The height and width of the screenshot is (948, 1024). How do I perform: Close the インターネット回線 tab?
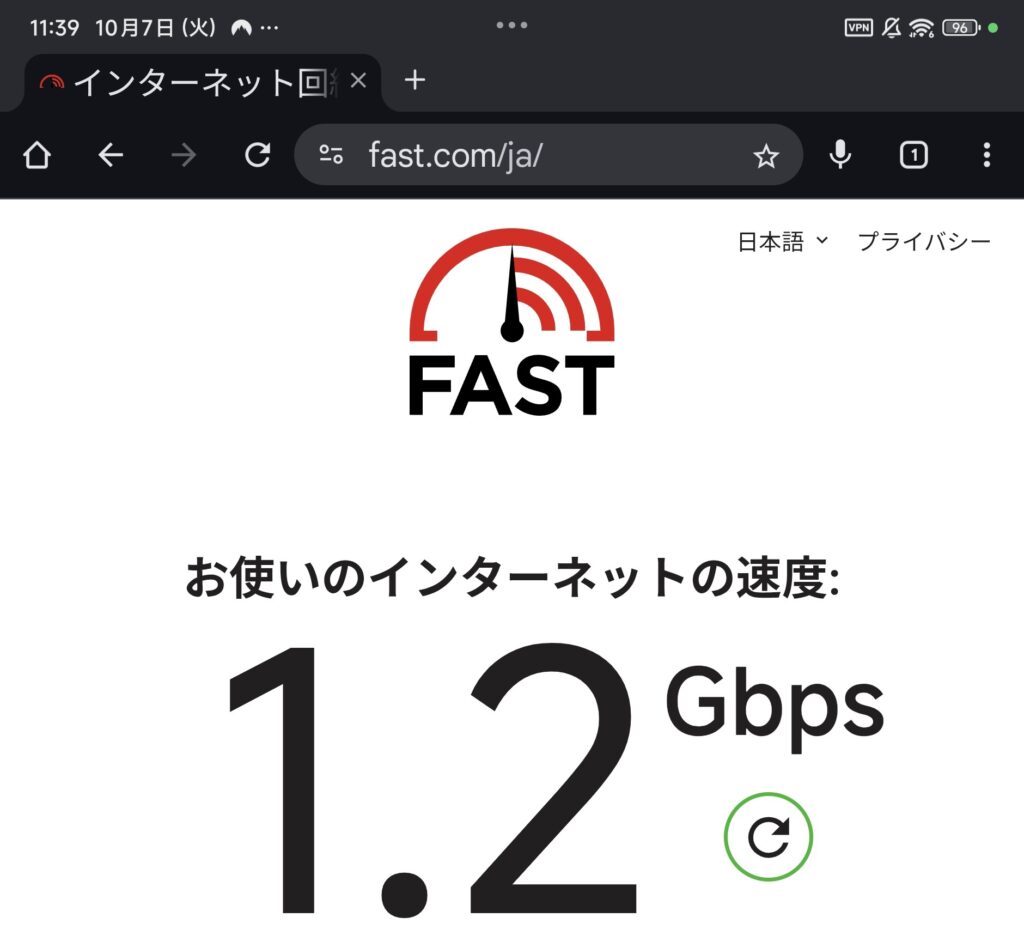359,81
